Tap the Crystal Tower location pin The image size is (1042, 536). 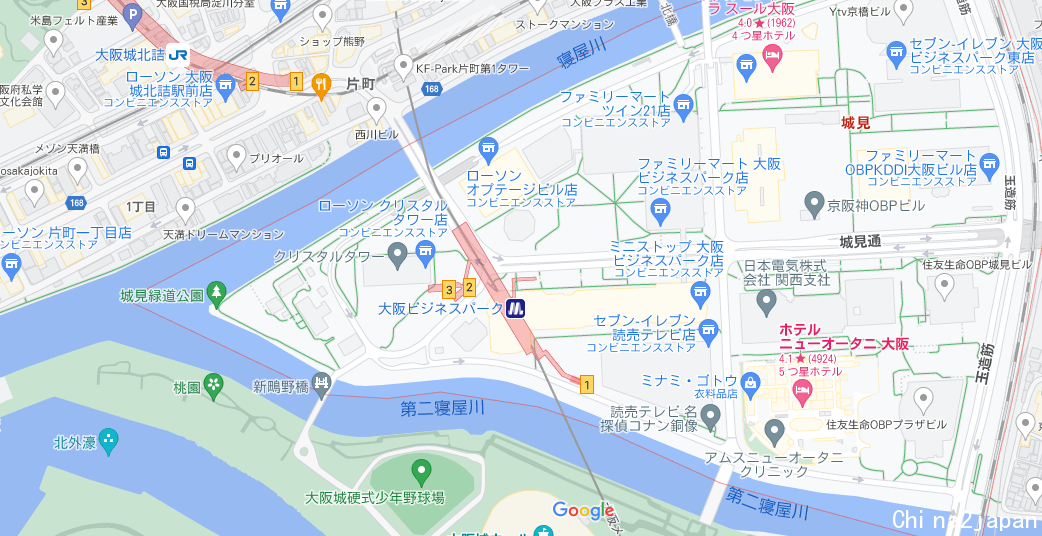(397, 256)
